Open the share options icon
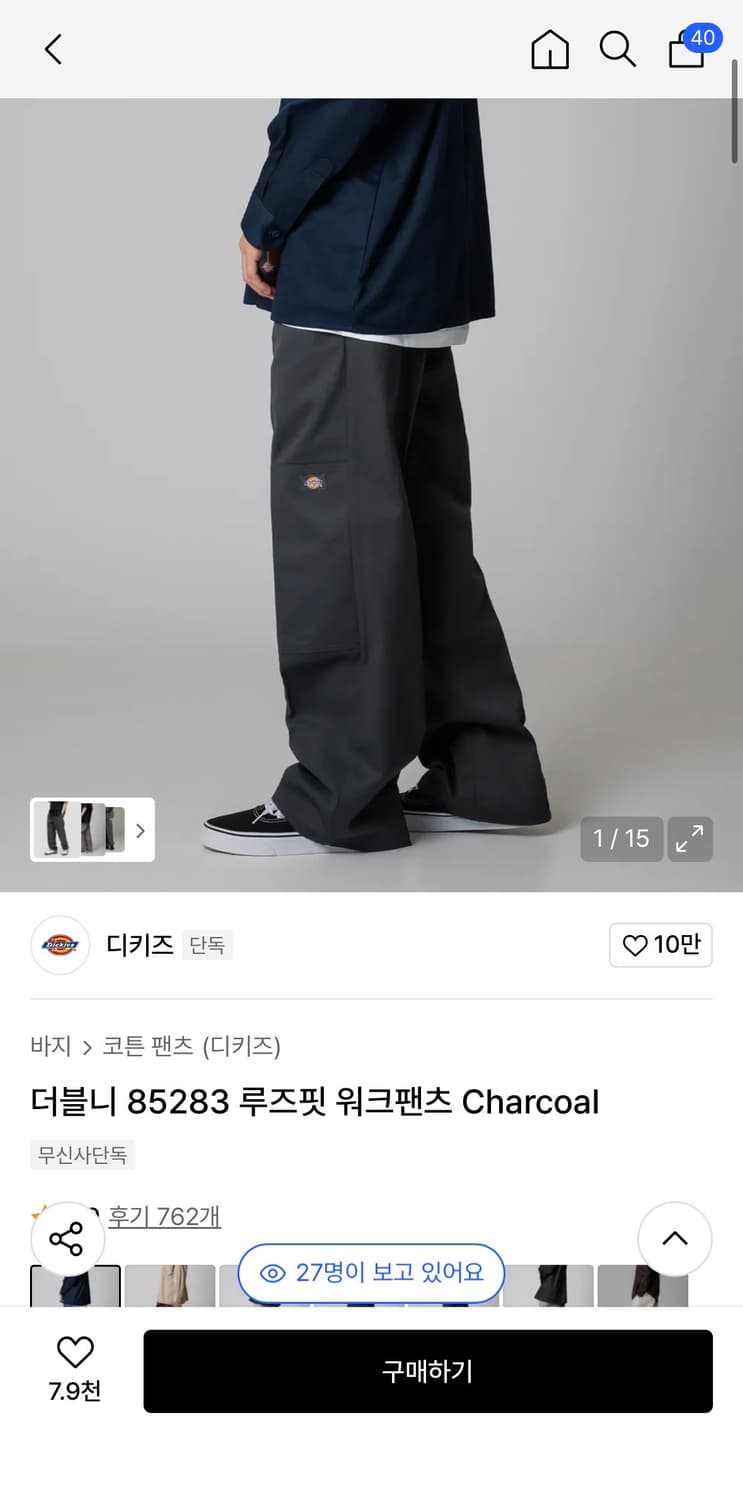Image resolution: width=743 pixels, height=1500 pixels. [68, 1239]
